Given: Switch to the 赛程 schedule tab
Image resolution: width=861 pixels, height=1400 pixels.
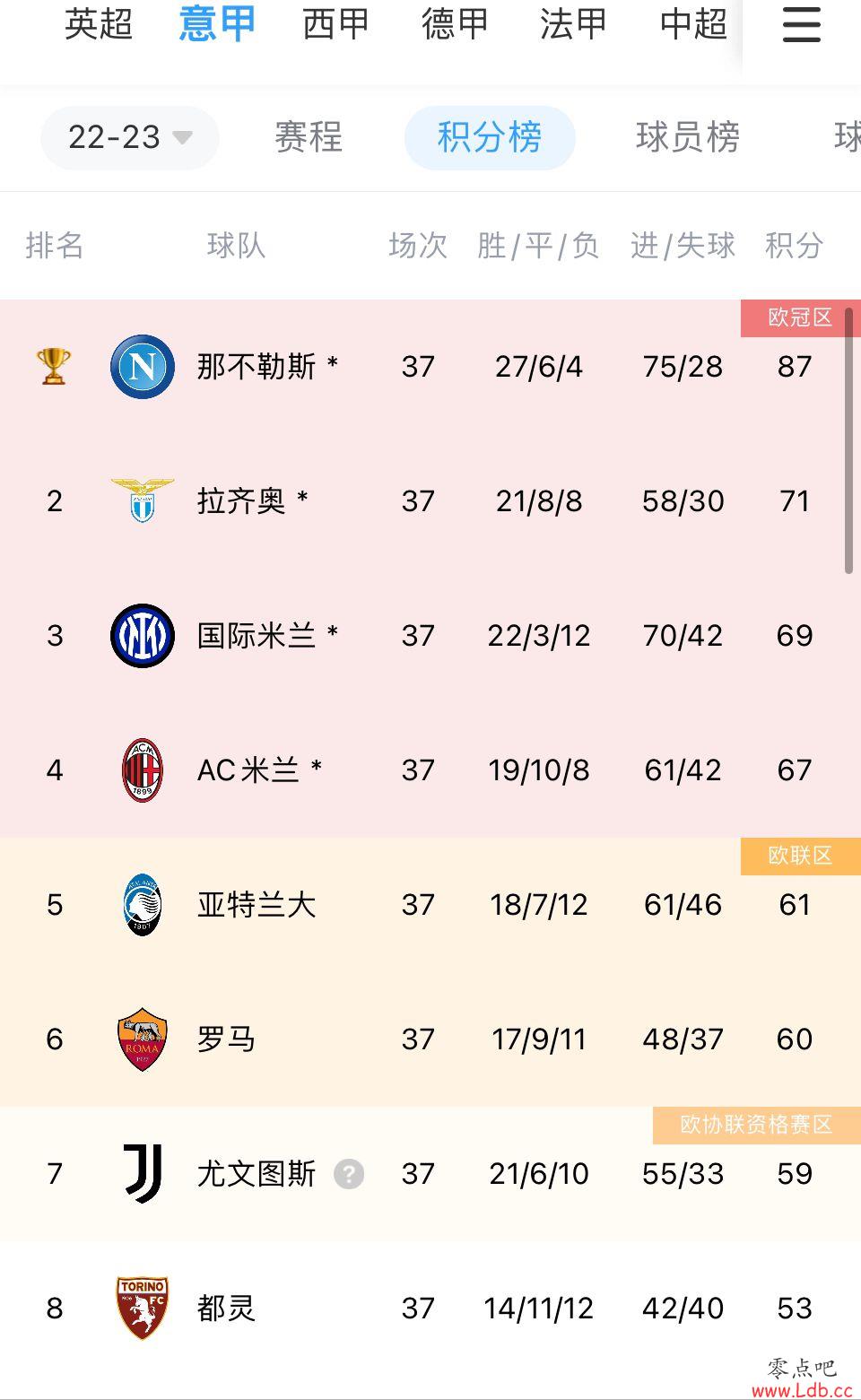Looking at the screenshot, I should 309,137.
